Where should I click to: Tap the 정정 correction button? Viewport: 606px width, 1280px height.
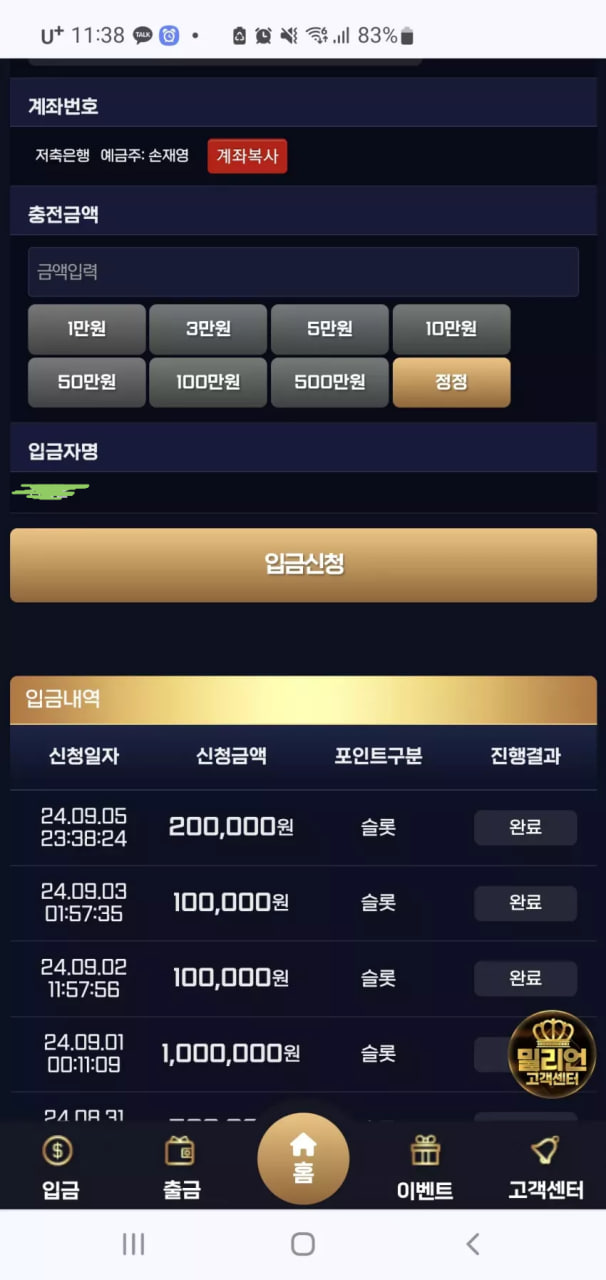tap(451, 382)
